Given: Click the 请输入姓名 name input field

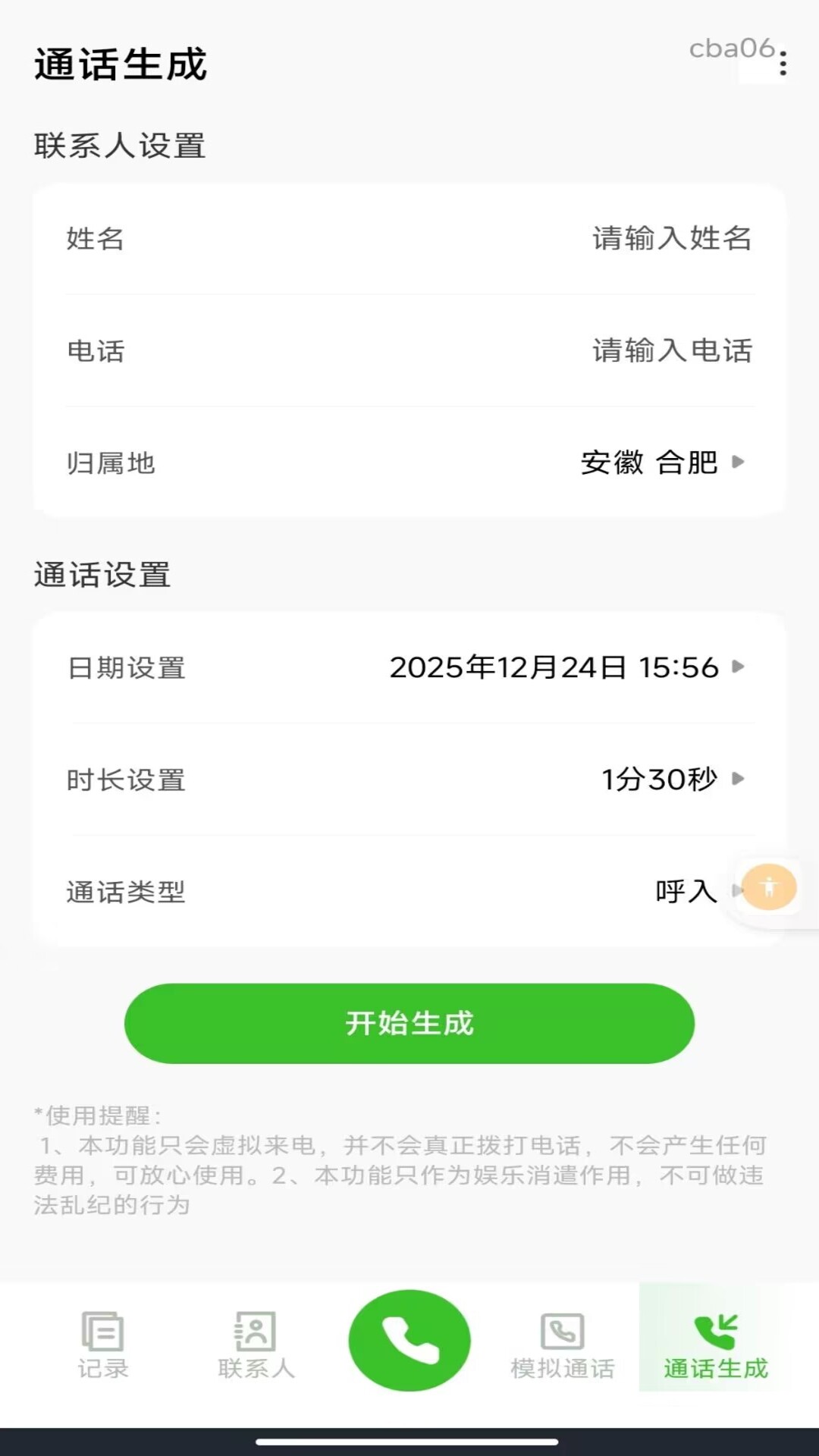Looking at the screenshot, I should pyautogui.click(x=671, y=240).
